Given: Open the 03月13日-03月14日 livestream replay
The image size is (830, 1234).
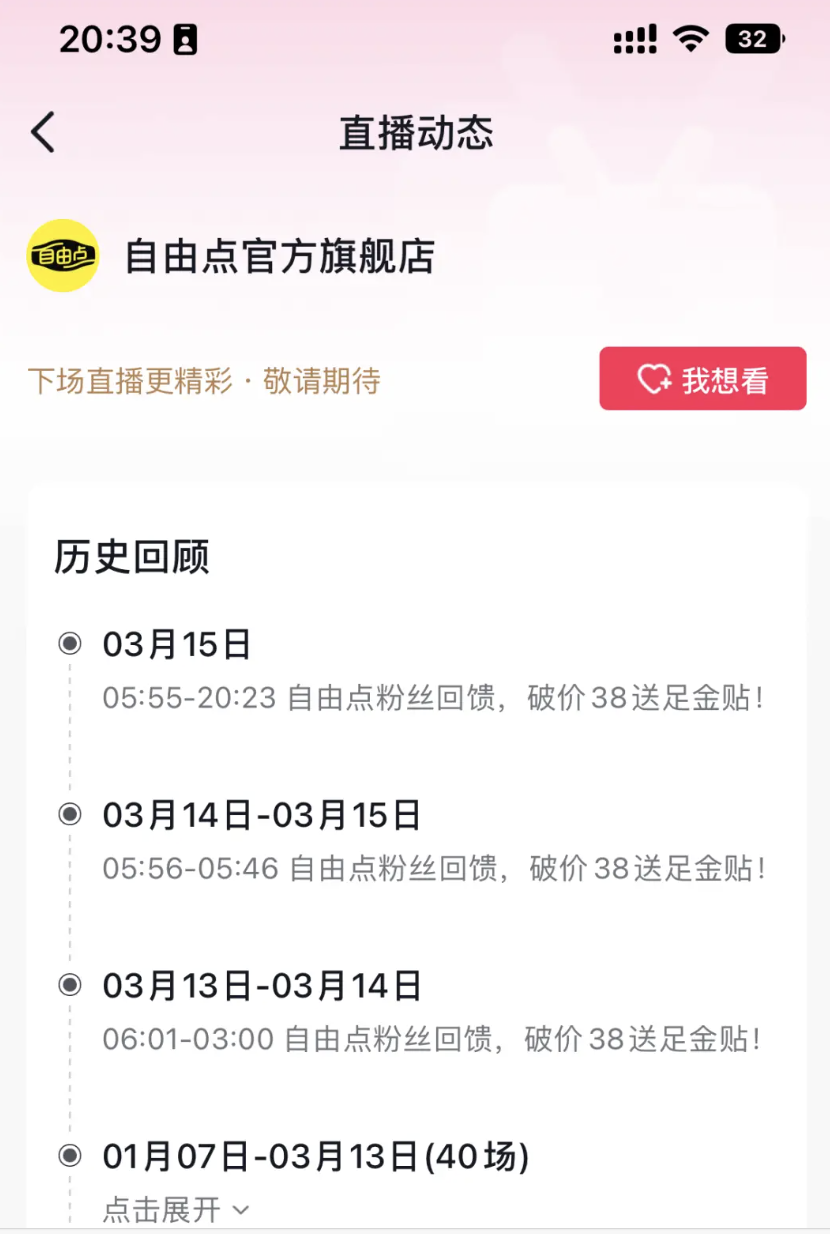Looking at the screenshot, I should (432, 1012).
